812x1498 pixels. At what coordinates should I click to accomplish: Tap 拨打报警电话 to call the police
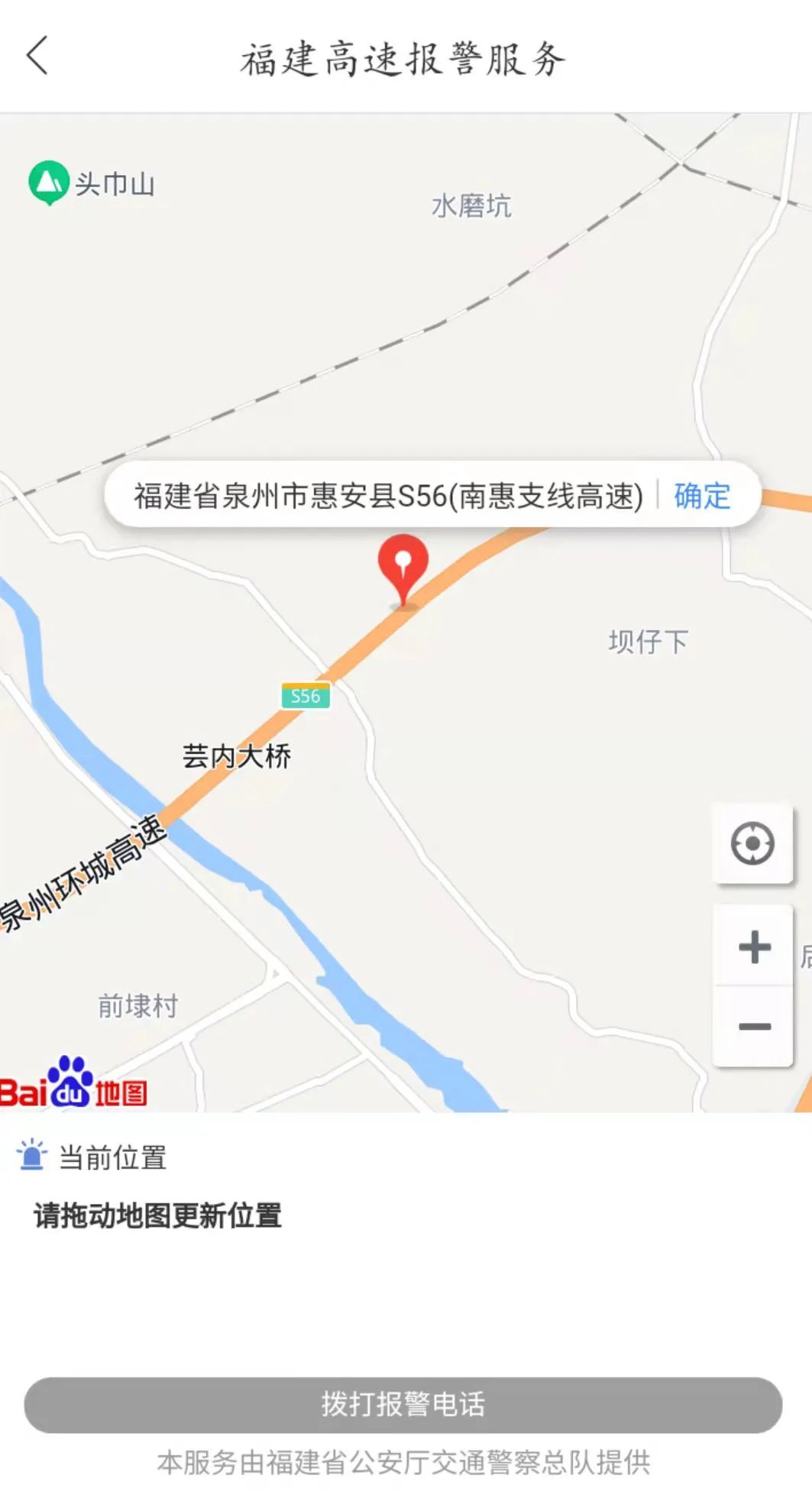click(x=403, y=1404)
